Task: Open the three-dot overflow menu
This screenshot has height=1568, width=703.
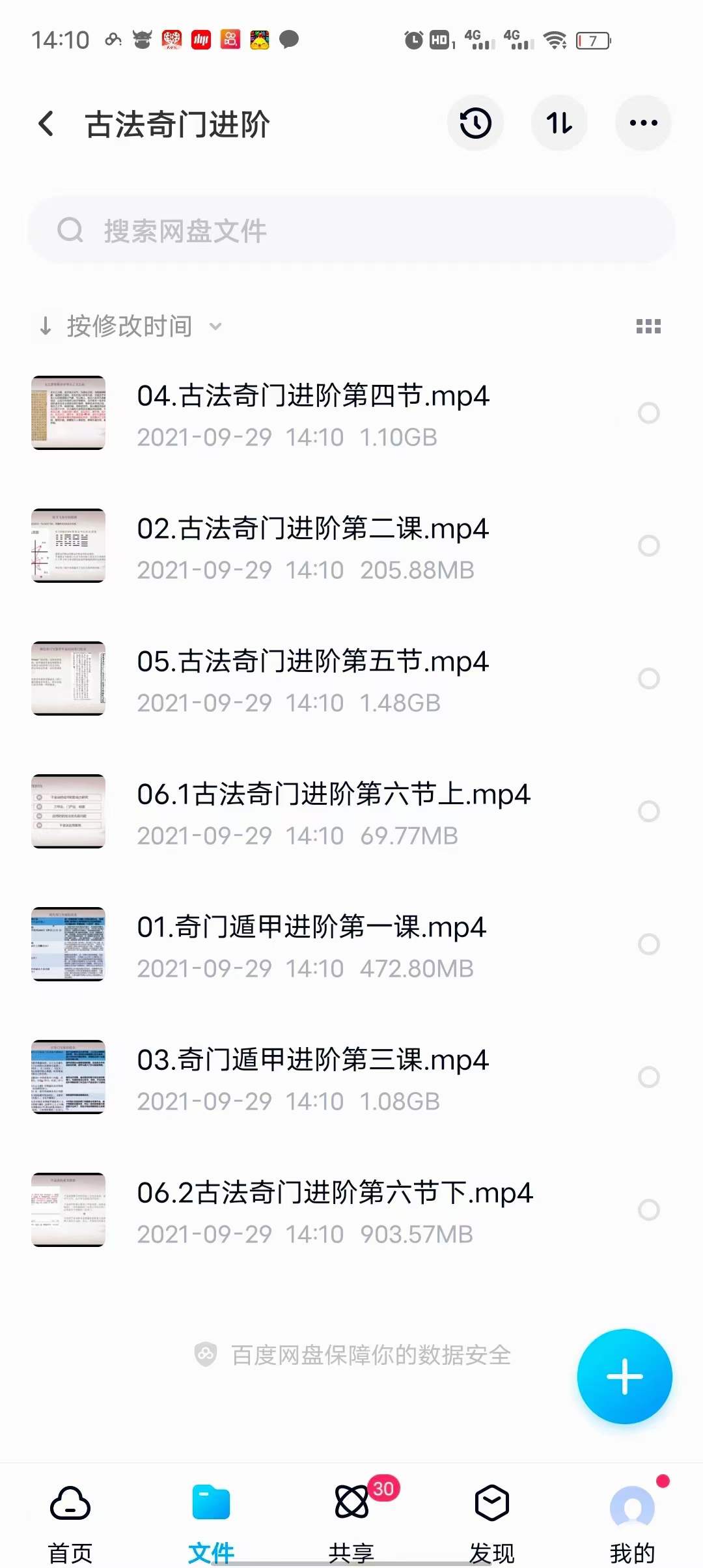Action: (x=643, y=123)
